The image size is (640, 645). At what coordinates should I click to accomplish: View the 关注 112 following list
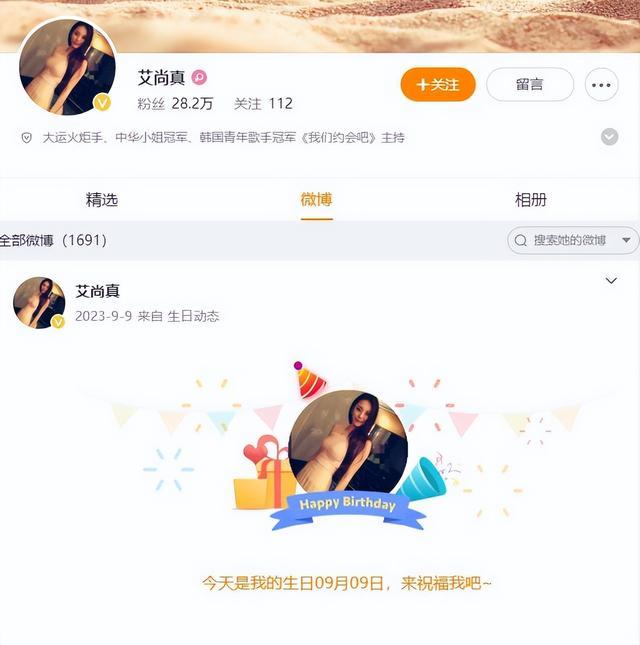263,103
